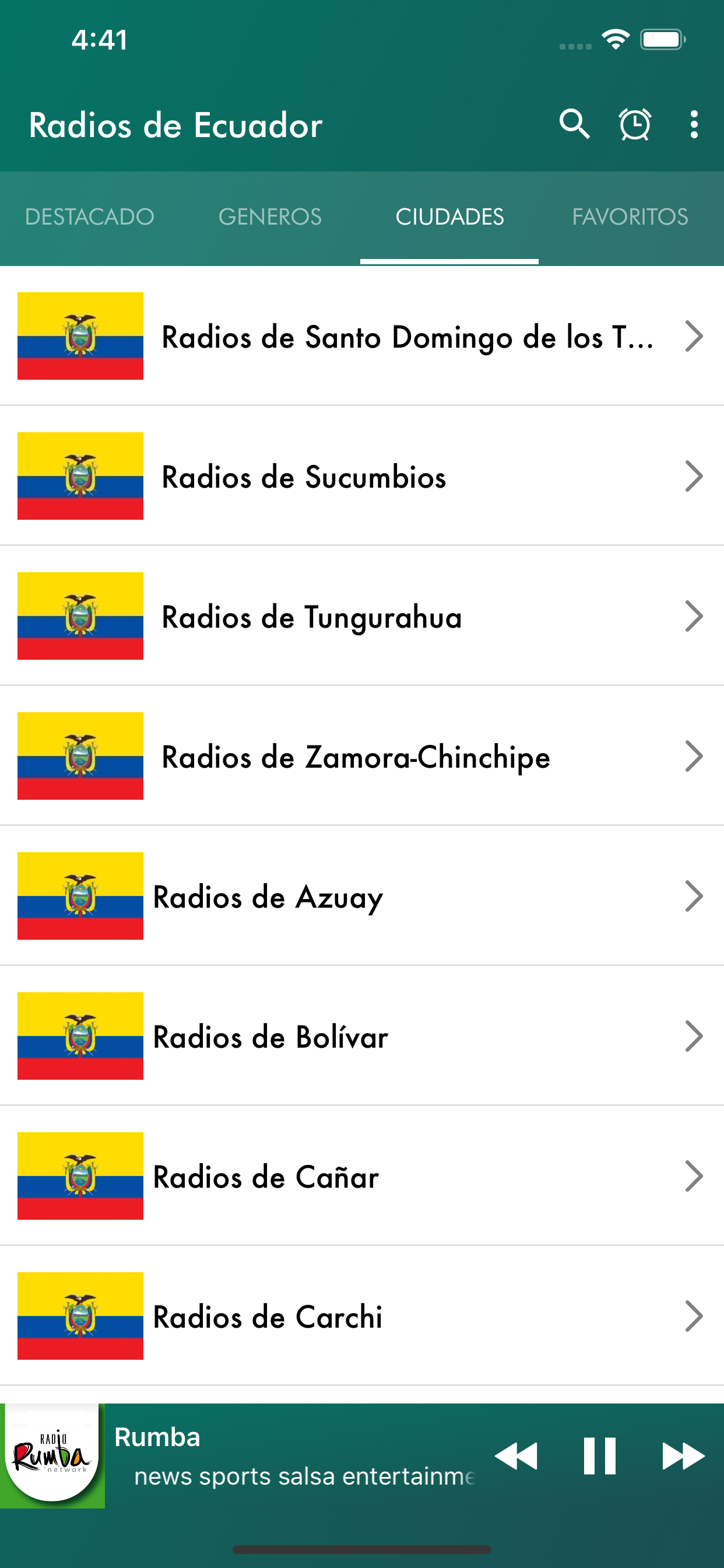Switch to the Favoritos tab
This screenshot has height=1568, width=724.
click(630, 218)
